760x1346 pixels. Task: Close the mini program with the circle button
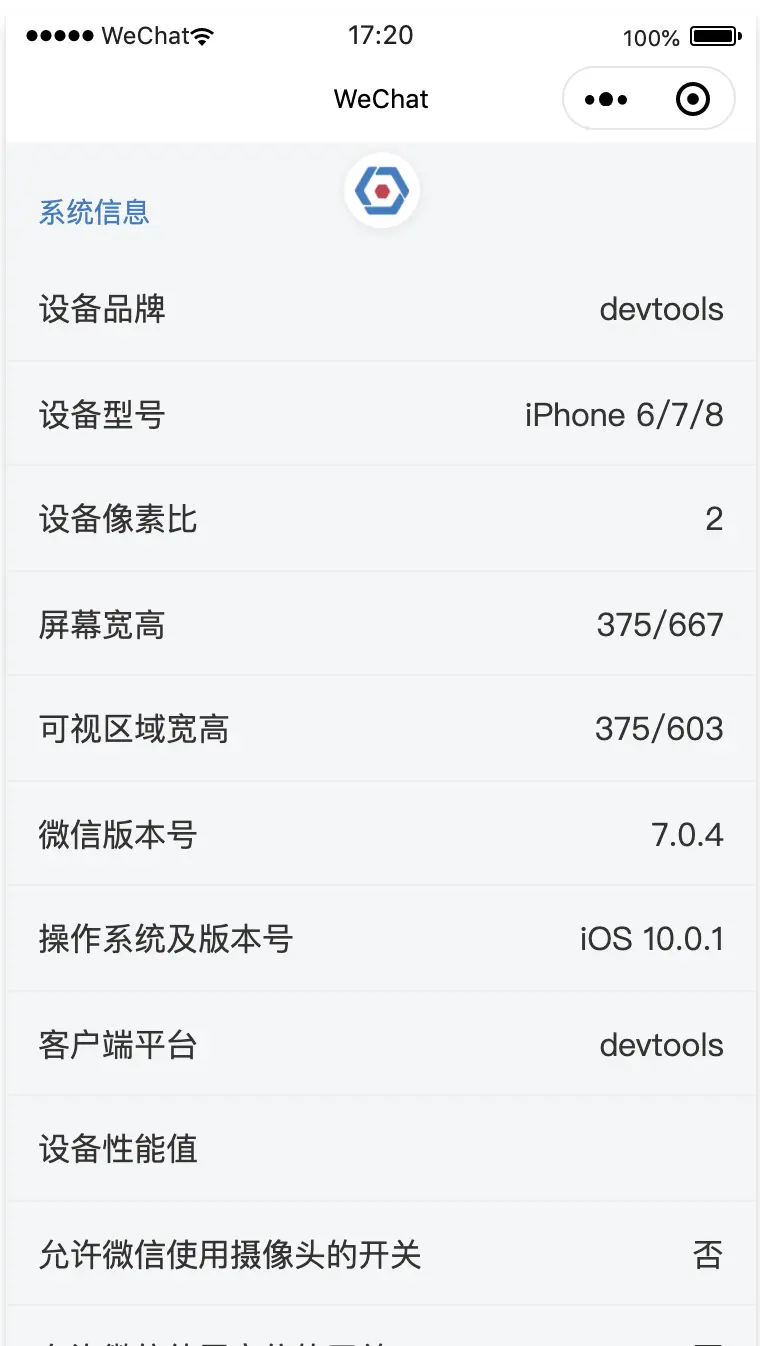[x=692, y=99]
